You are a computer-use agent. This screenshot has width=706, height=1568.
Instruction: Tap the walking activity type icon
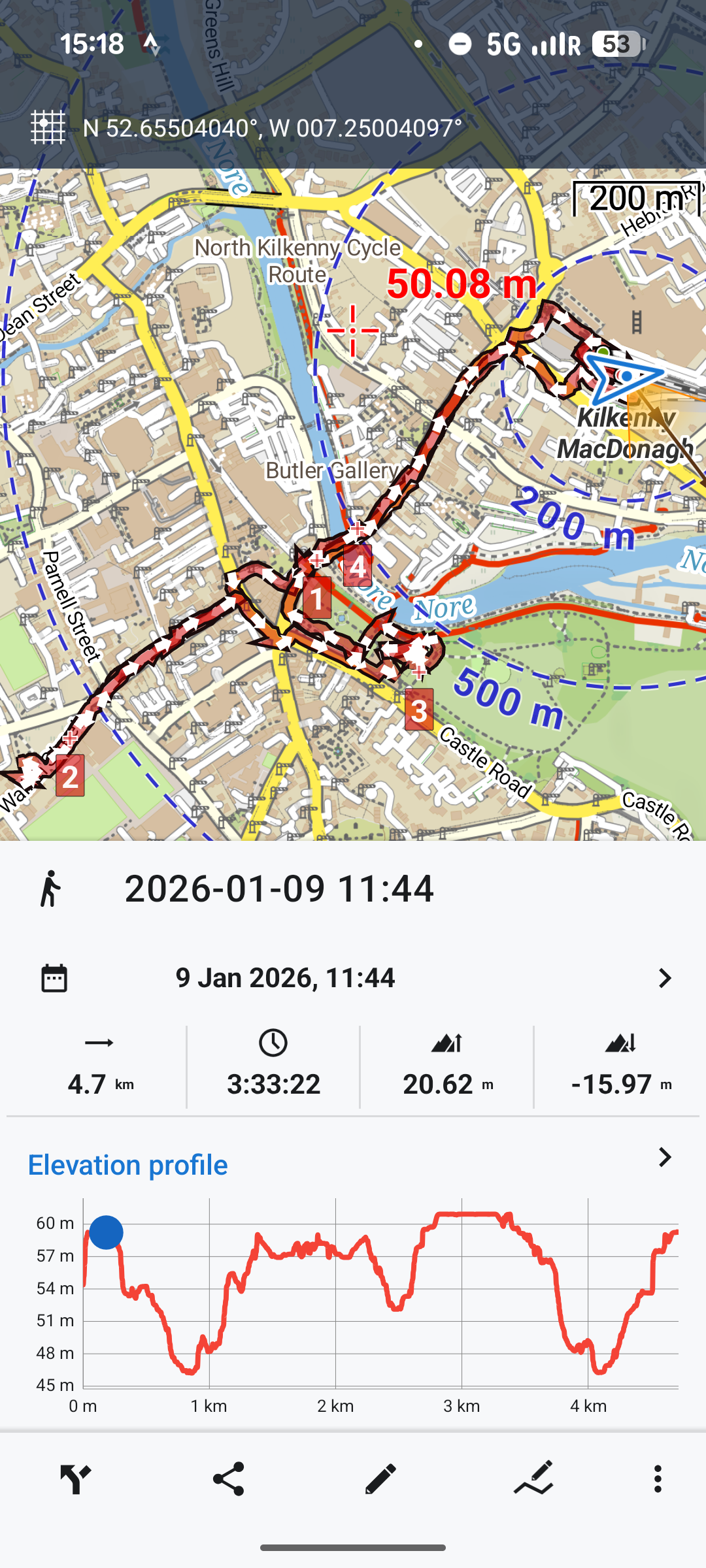click(50, 889)
